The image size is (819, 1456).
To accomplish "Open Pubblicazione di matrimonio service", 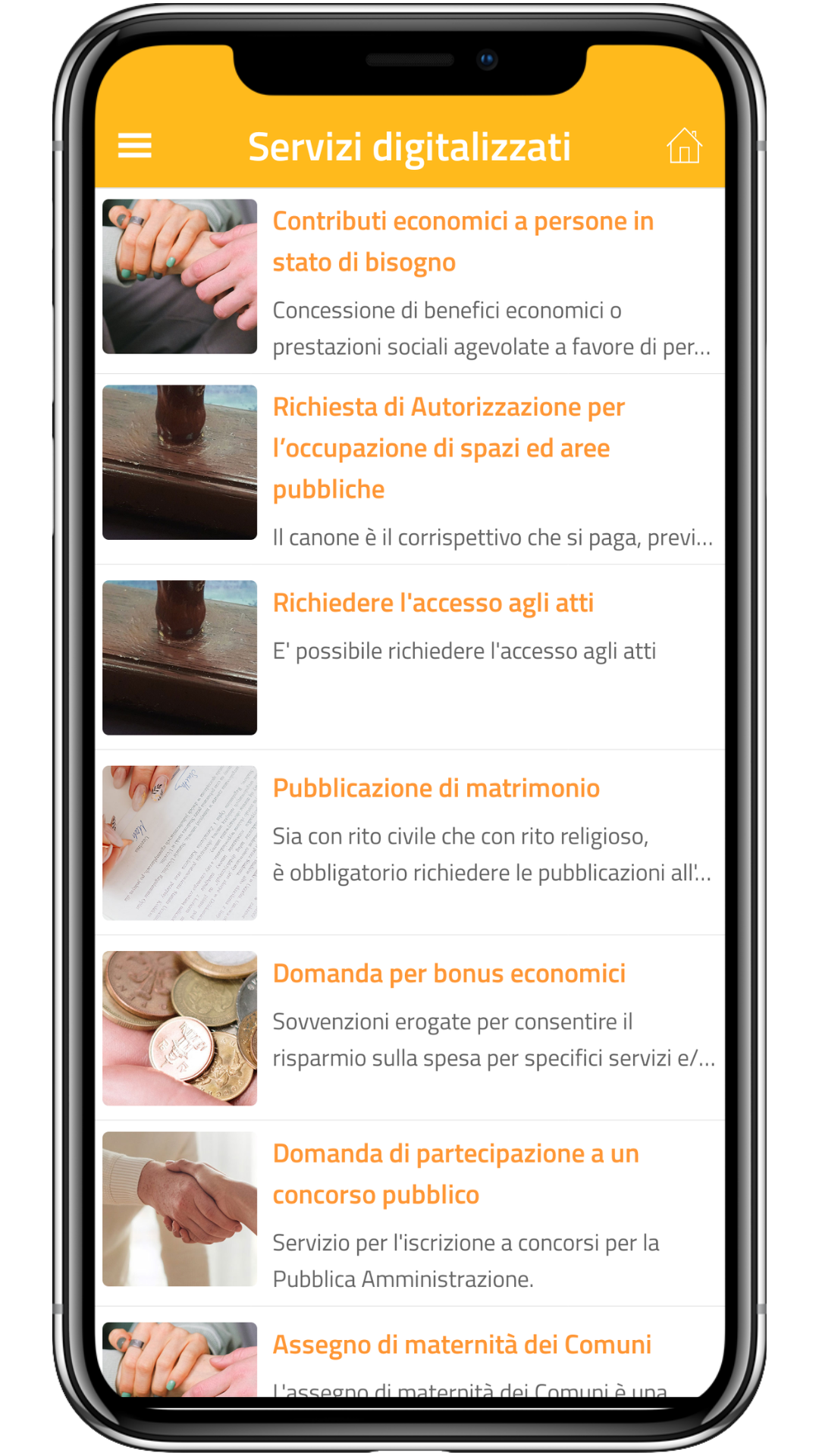I will point(436,789).
